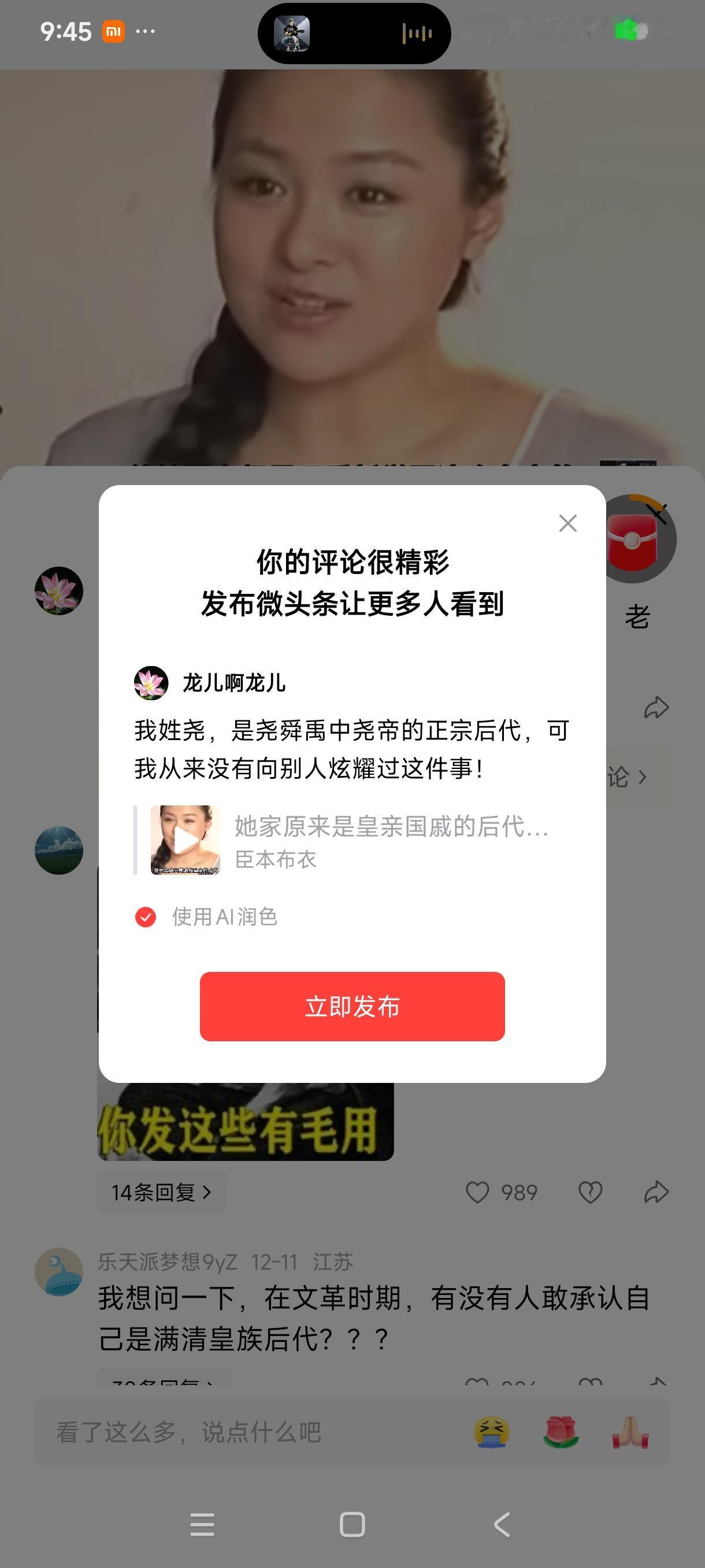Open the media playback capsule in status bar
Screen dimensions: 705x1568
[353, 34]
